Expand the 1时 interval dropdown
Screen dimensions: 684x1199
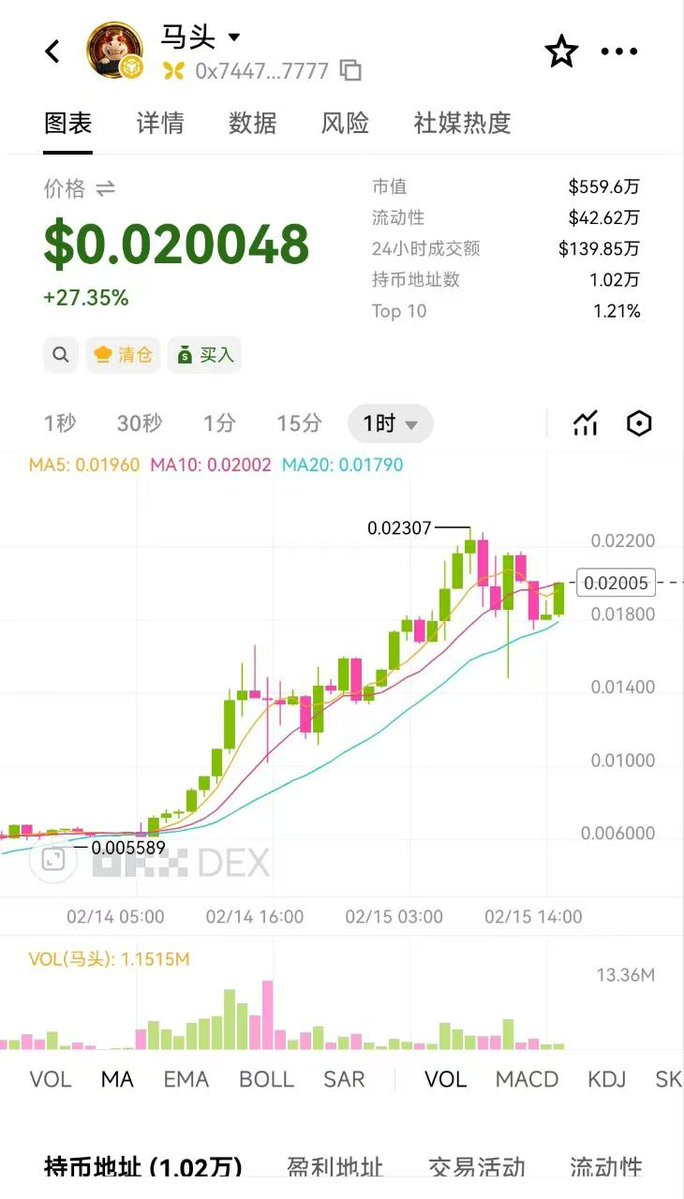390,424
